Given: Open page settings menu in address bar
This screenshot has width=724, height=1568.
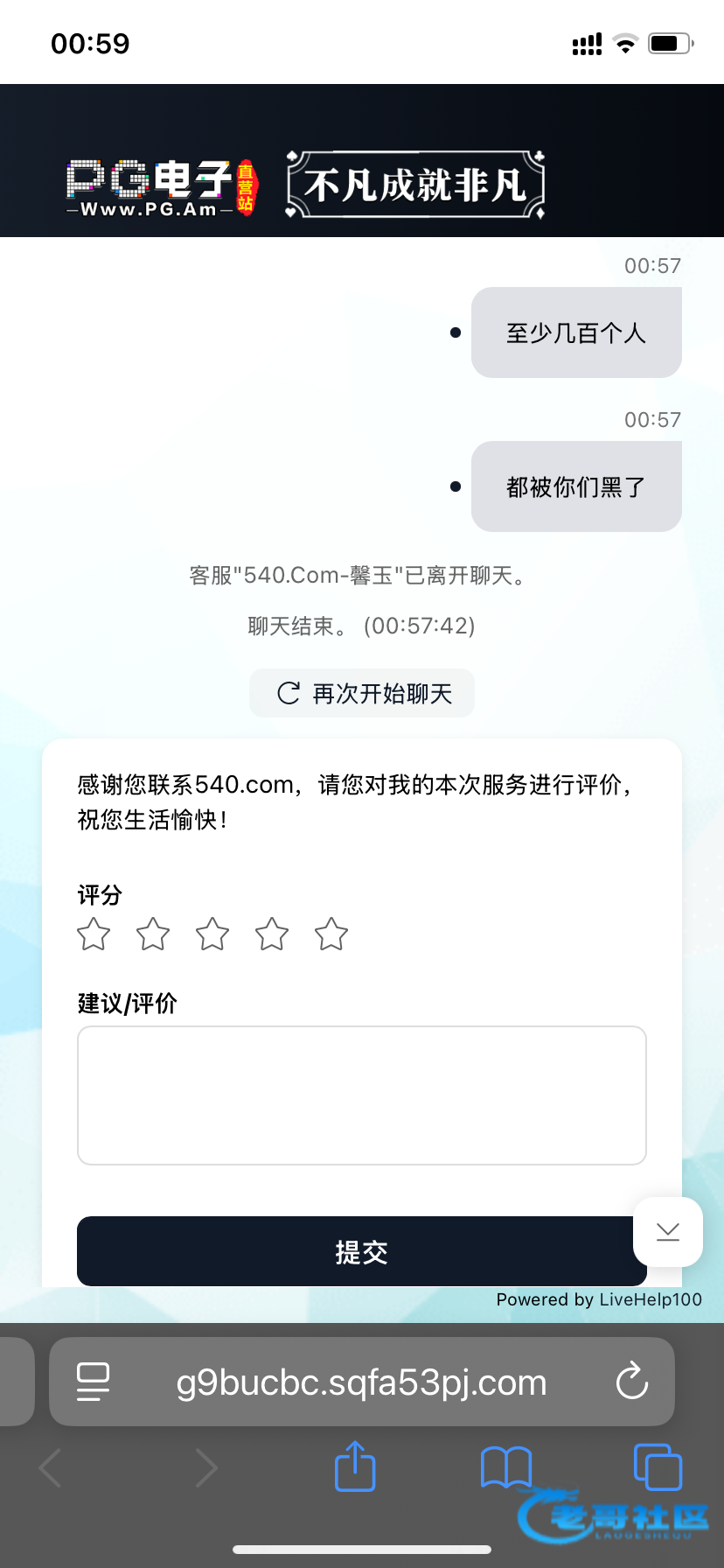Looking at the screenshot, I should (93, 1382).
